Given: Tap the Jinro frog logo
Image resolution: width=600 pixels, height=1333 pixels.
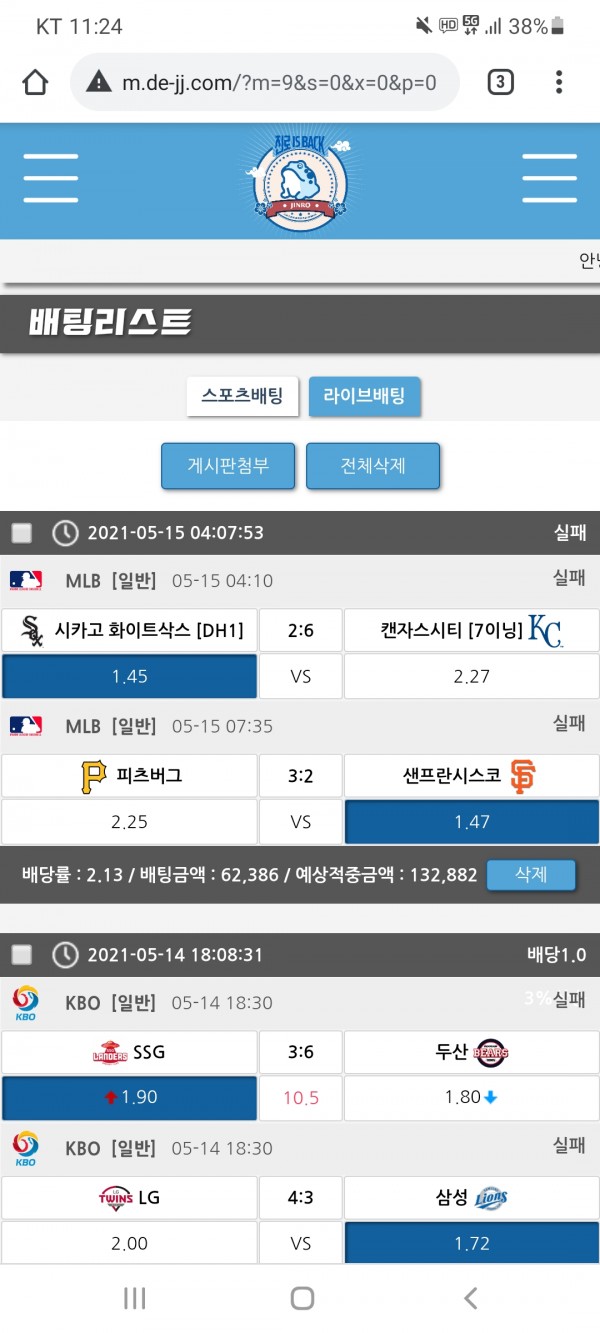Looking at the screenshot, I should (x=296, y=180).
